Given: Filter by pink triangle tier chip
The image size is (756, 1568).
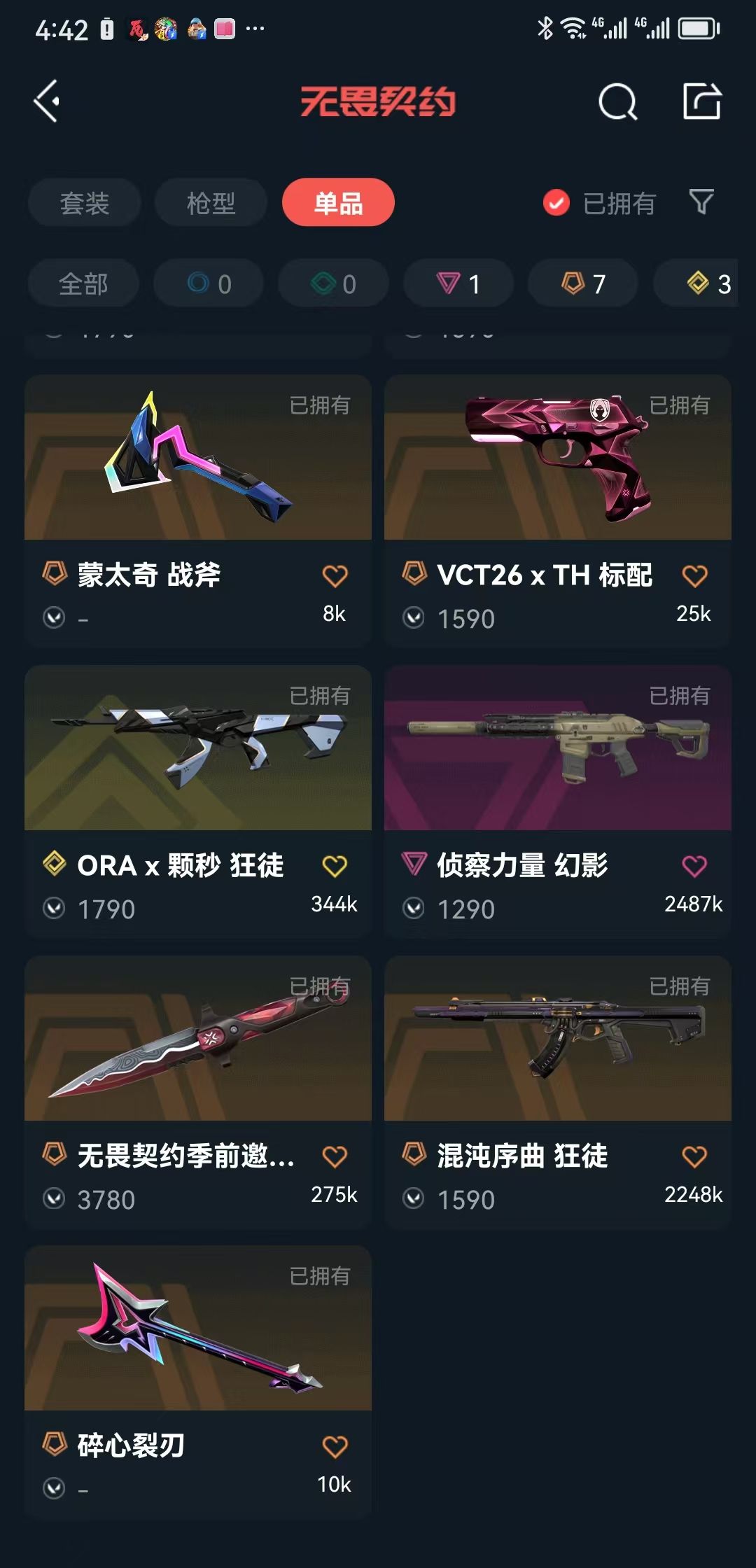Looking at the screenshot, I should point(458,283).
